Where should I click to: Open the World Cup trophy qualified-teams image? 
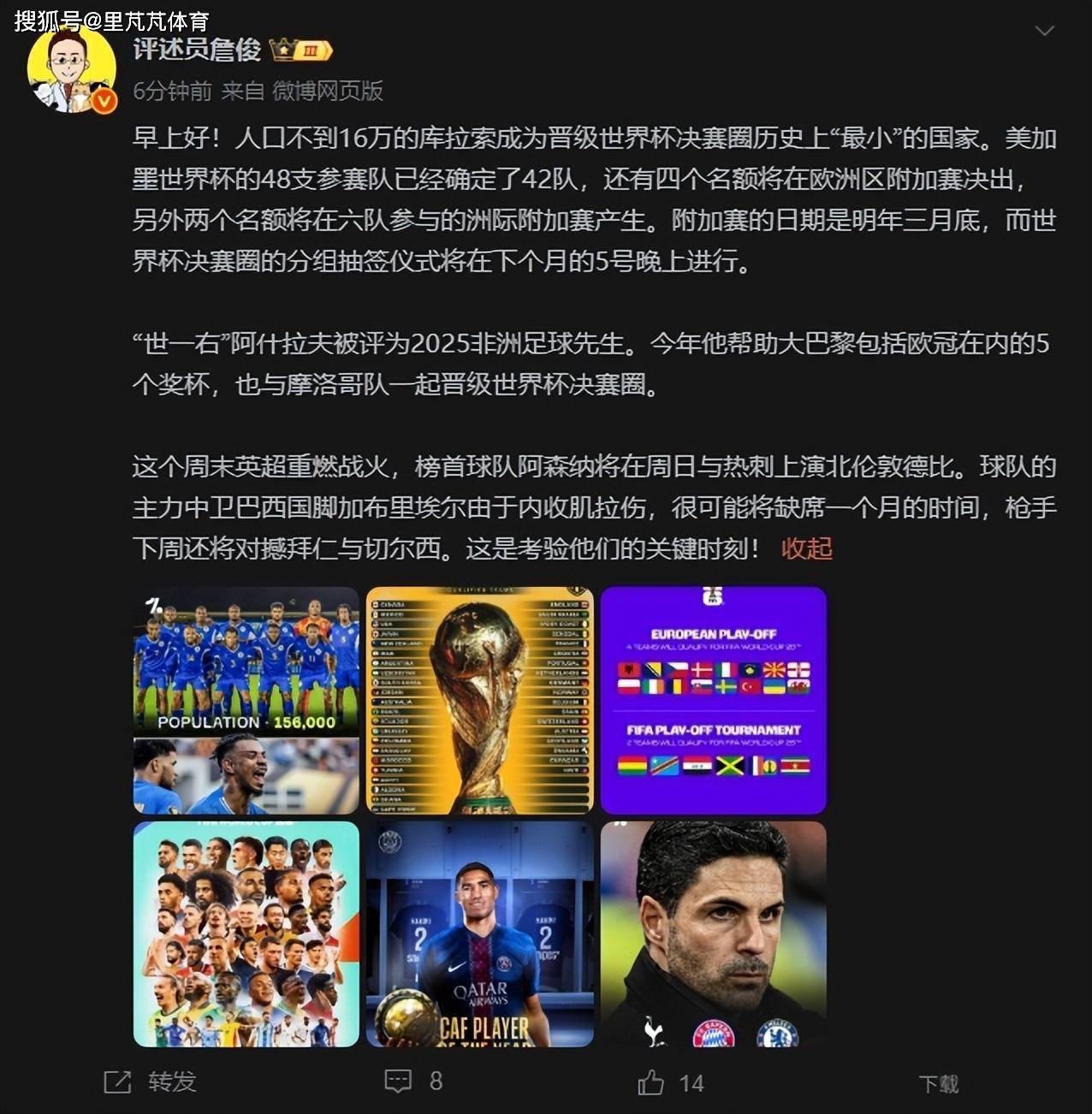[x=479, y=699]
